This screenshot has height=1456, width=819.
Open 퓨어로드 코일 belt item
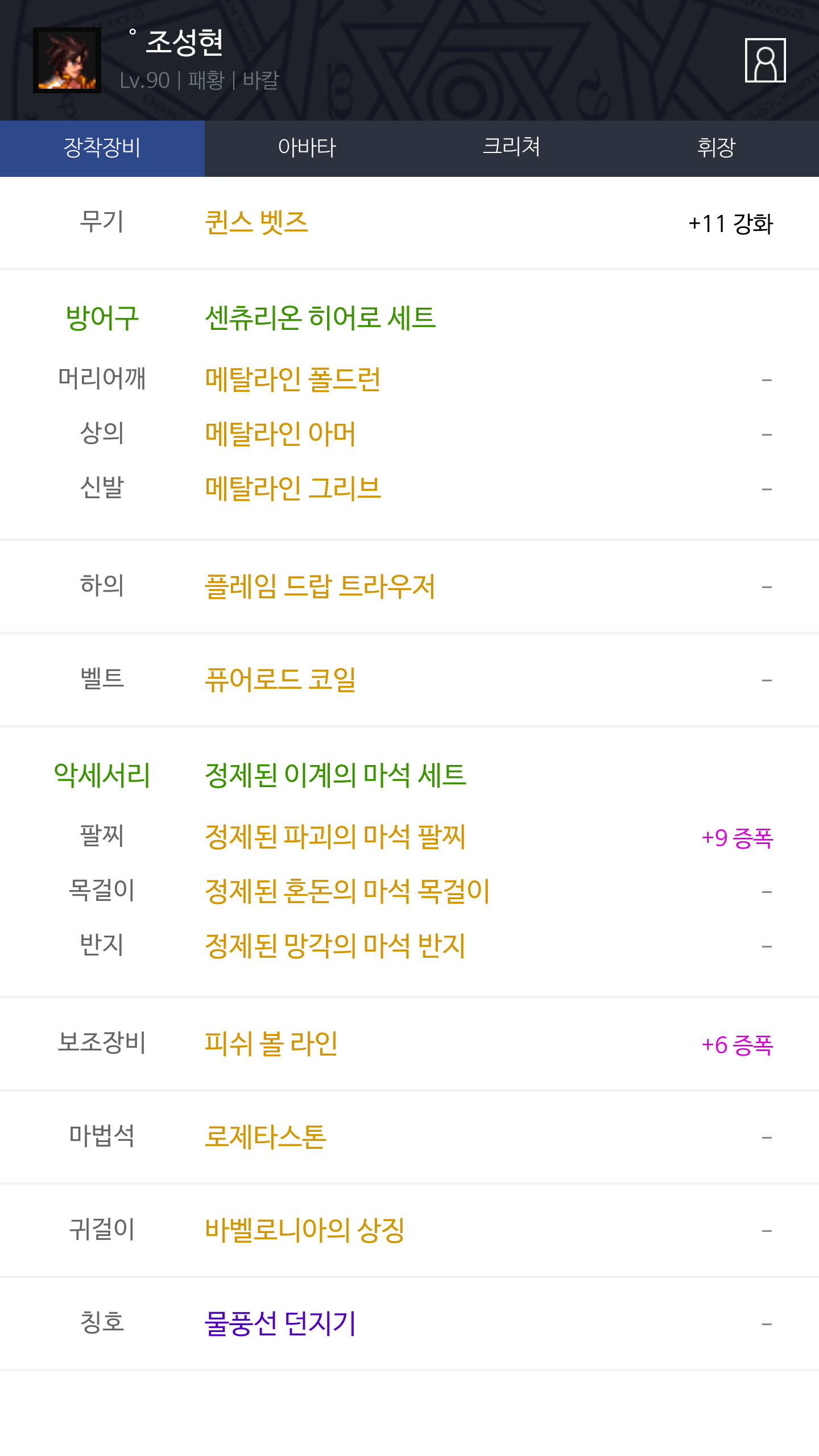[280, 680]
